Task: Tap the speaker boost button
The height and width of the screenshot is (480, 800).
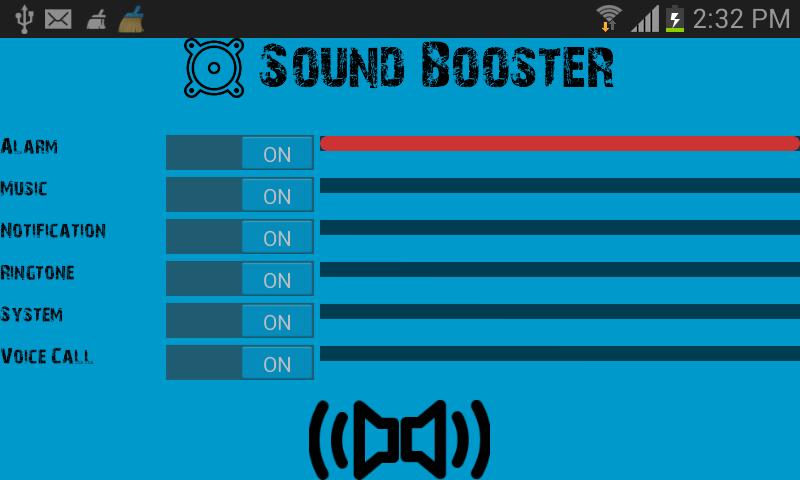Action: [x=399, y=439]
